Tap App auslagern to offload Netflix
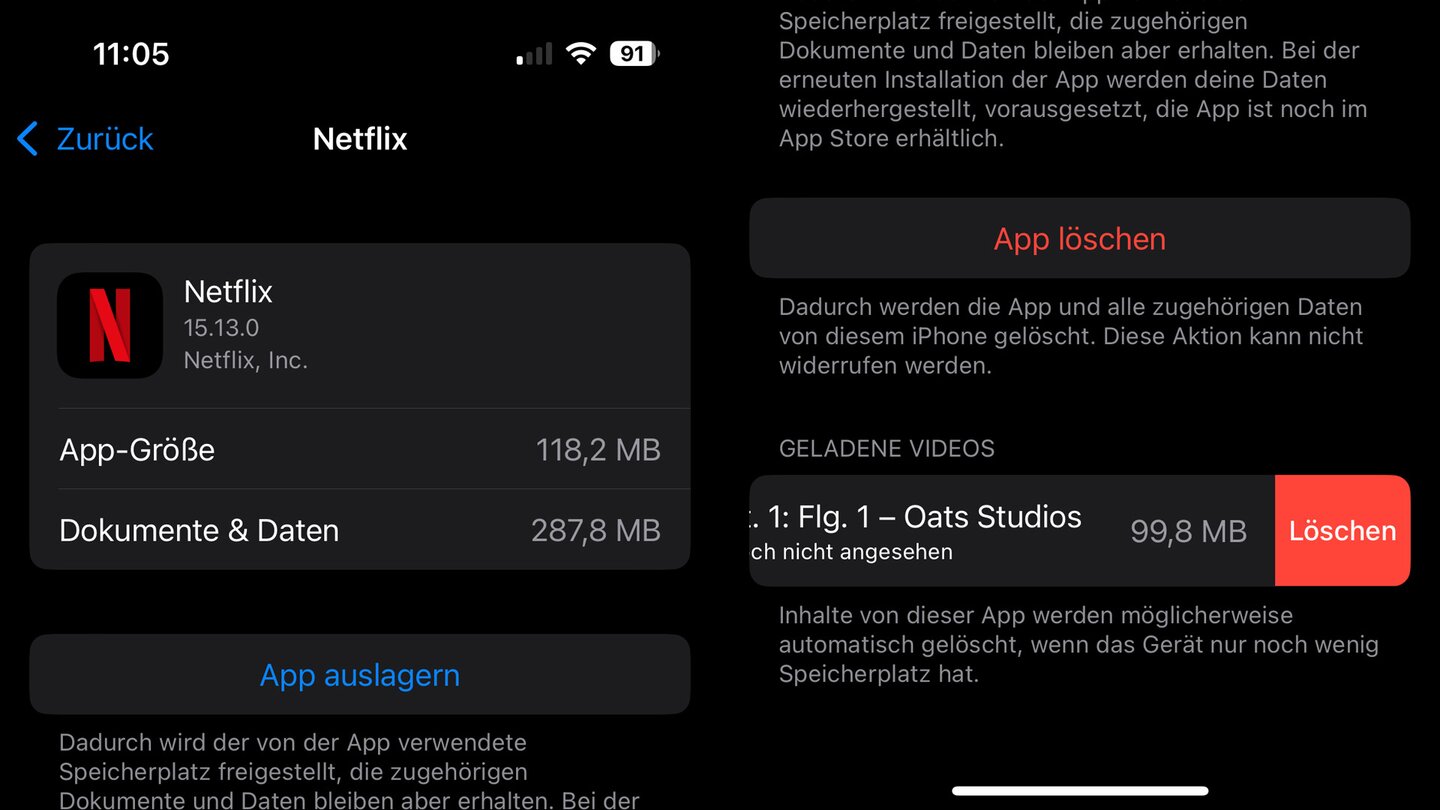Image resolution: width=1440 pixels, height=810 pixels. [360, 675]
